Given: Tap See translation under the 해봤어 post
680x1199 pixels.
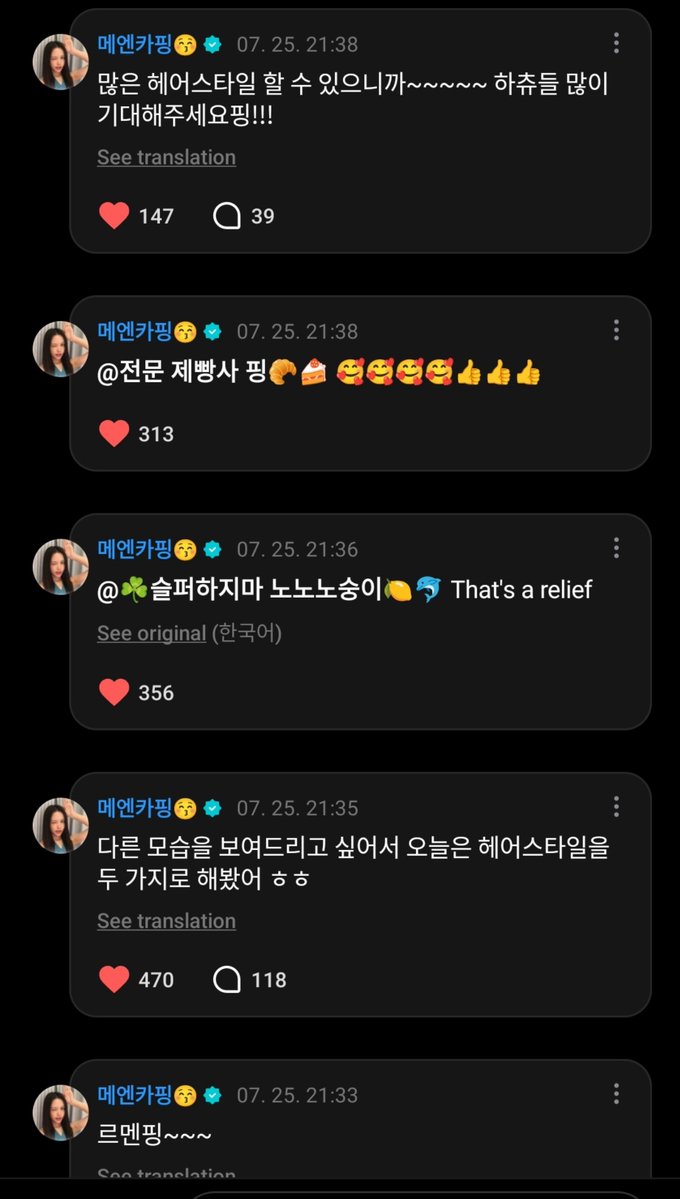Looking at the screenshot, I should click(166, 921).
